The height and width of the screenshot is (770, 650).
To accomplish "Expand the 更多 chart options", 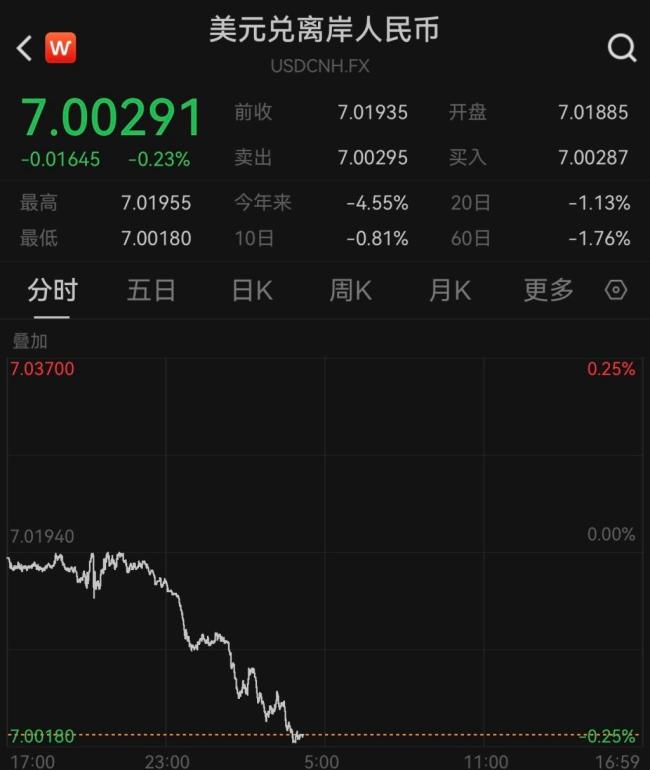I will point(548,291).
